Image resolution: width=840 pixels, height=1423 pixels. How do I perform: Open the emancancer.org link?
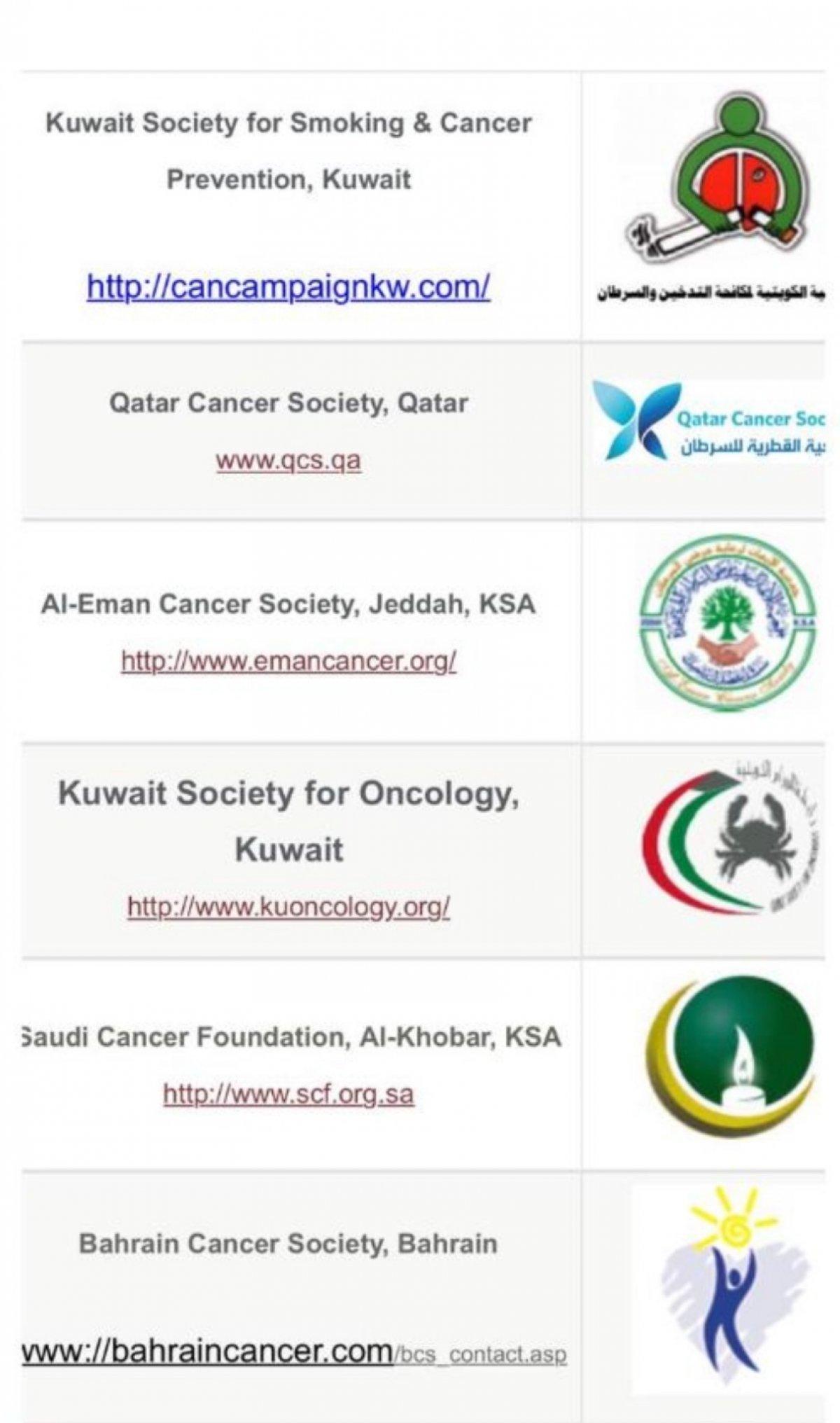click(x=288, y=660)
